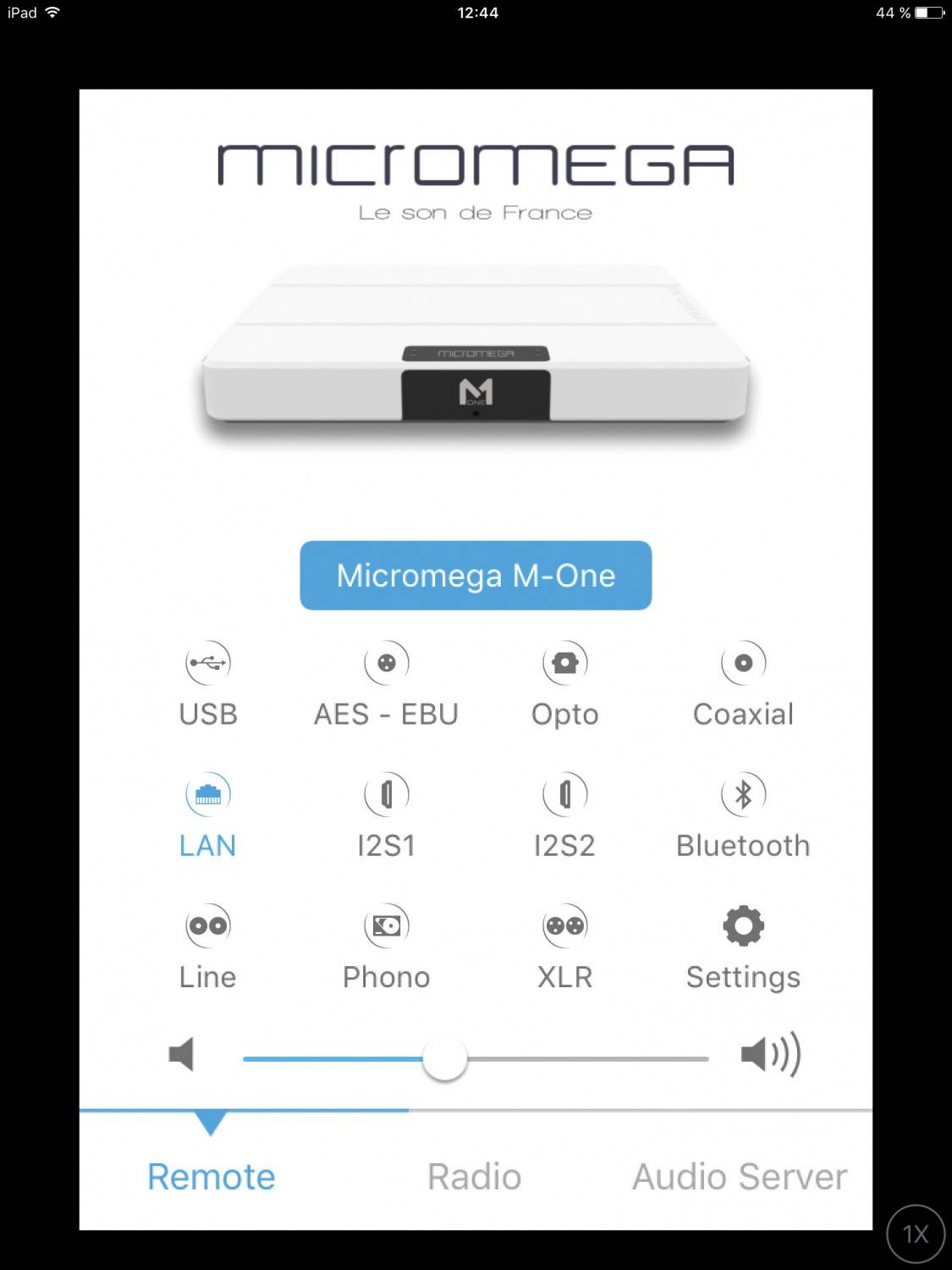The image size is (952, 1270).
Task: Go to the Remote tab
Action: click(212, 1177)
